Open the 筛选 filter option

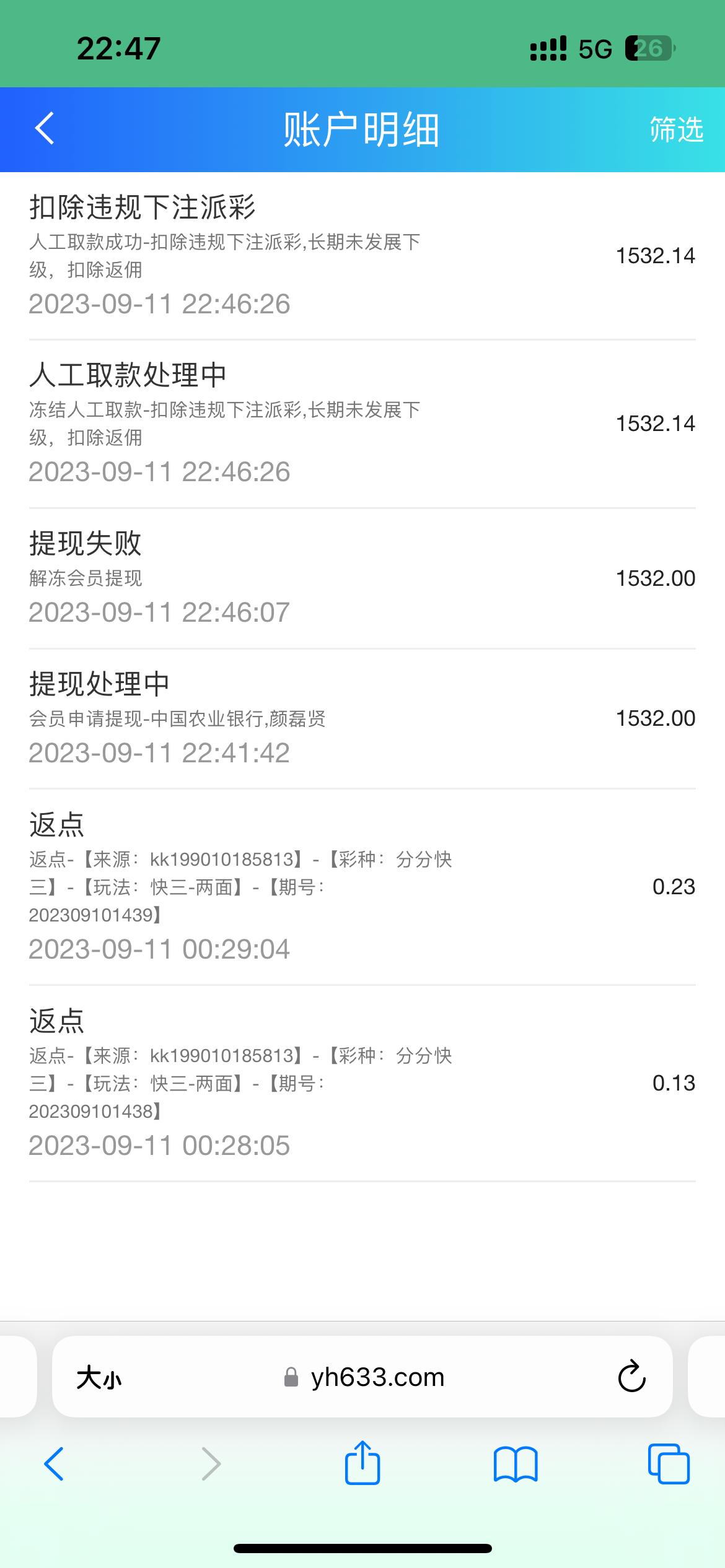pyautogui.click(x=676, y=130)
